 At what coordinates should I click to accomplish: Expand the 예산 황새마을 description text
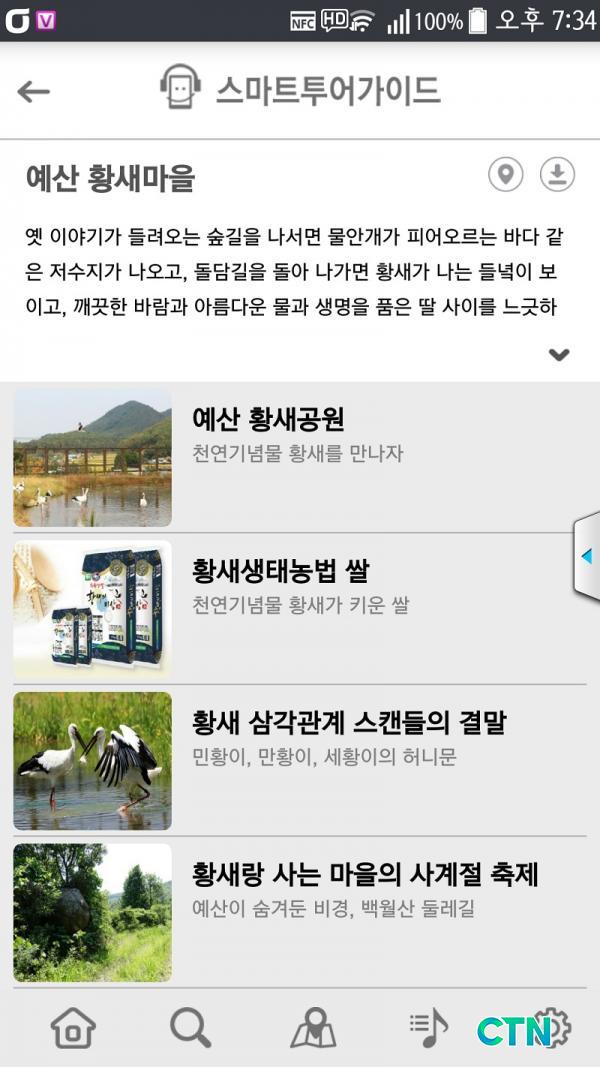click(559, 354)
